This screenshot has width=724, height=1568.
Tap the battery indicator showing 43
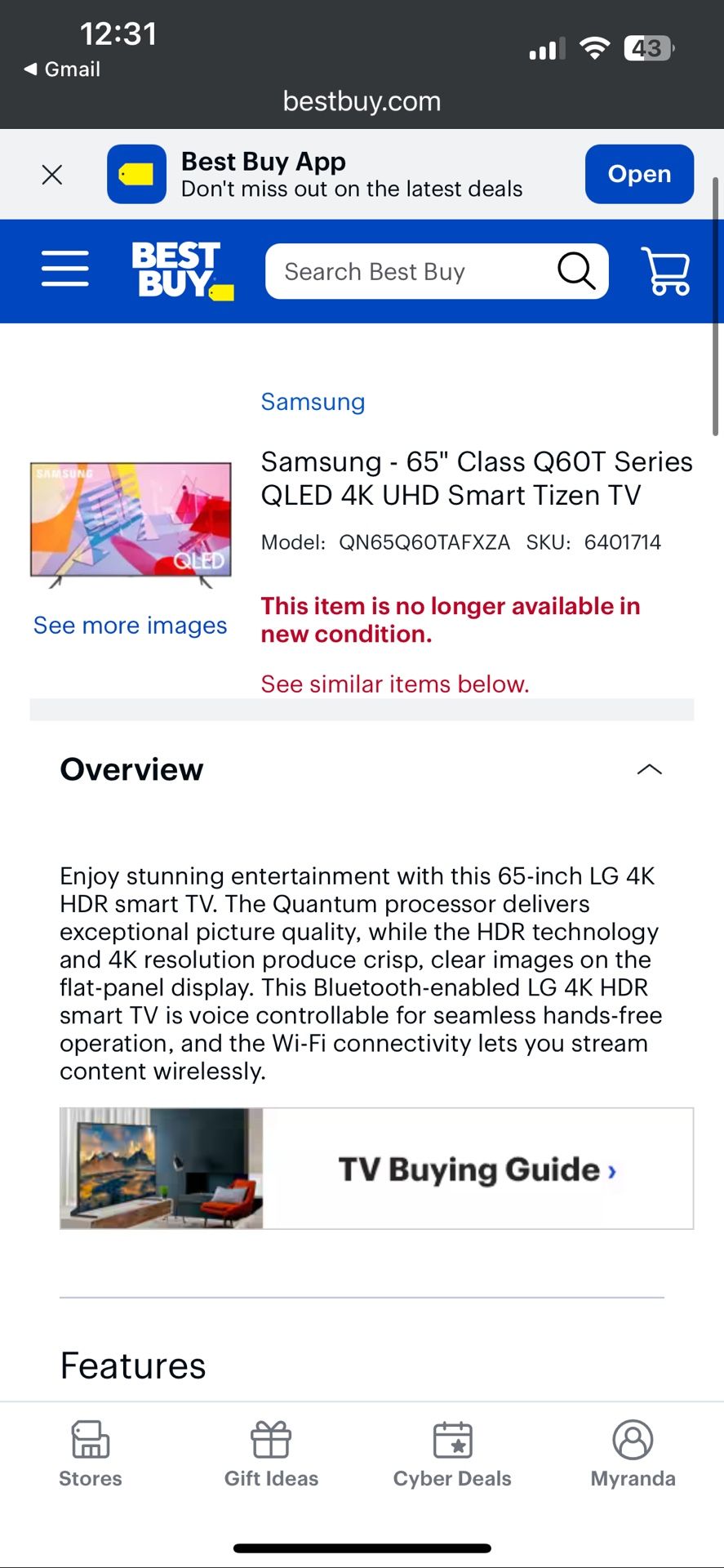coord(647,49)
